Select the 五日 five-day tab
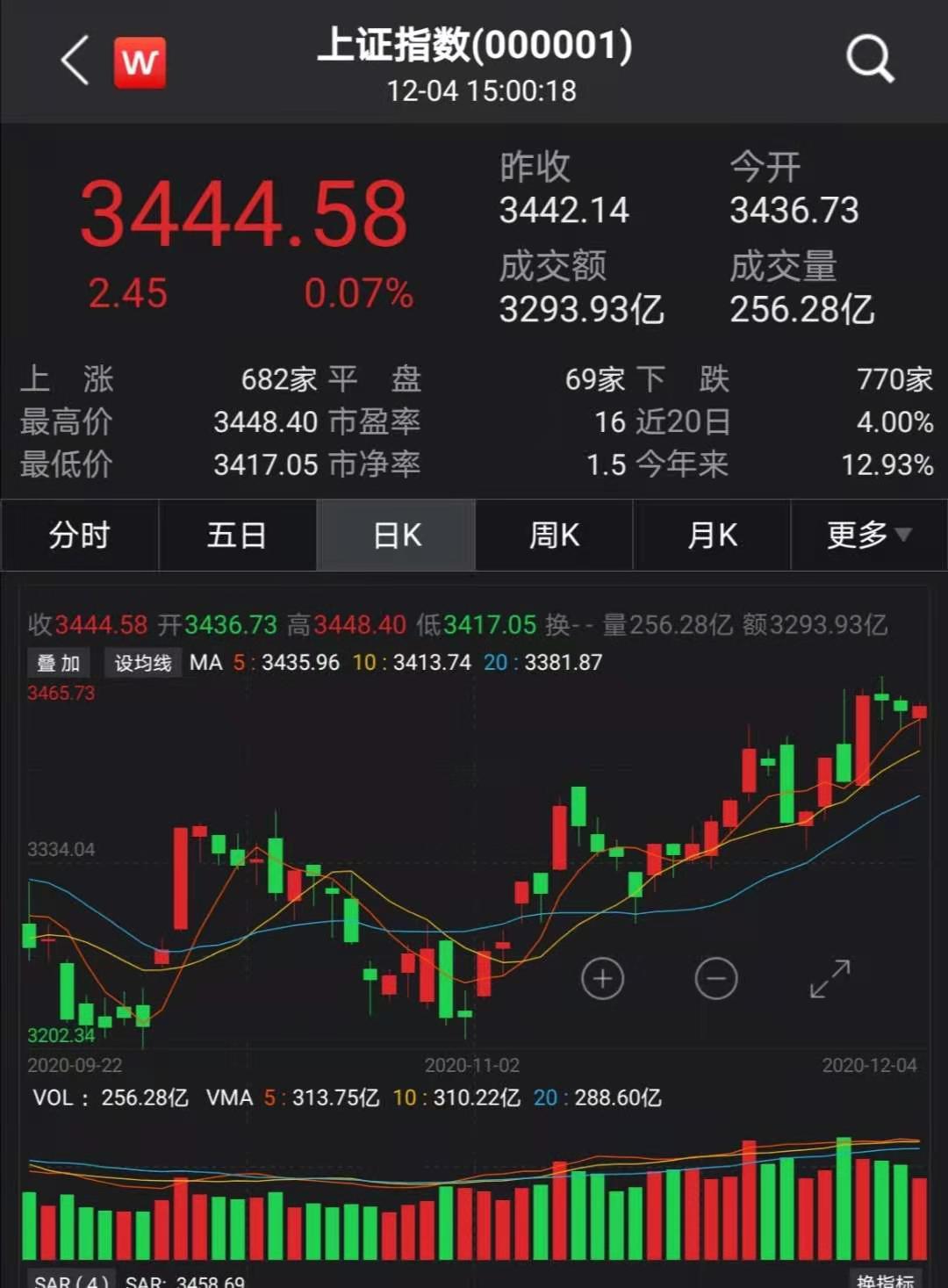The width and height of the screenshot is (948, 1288). (237, 535)
